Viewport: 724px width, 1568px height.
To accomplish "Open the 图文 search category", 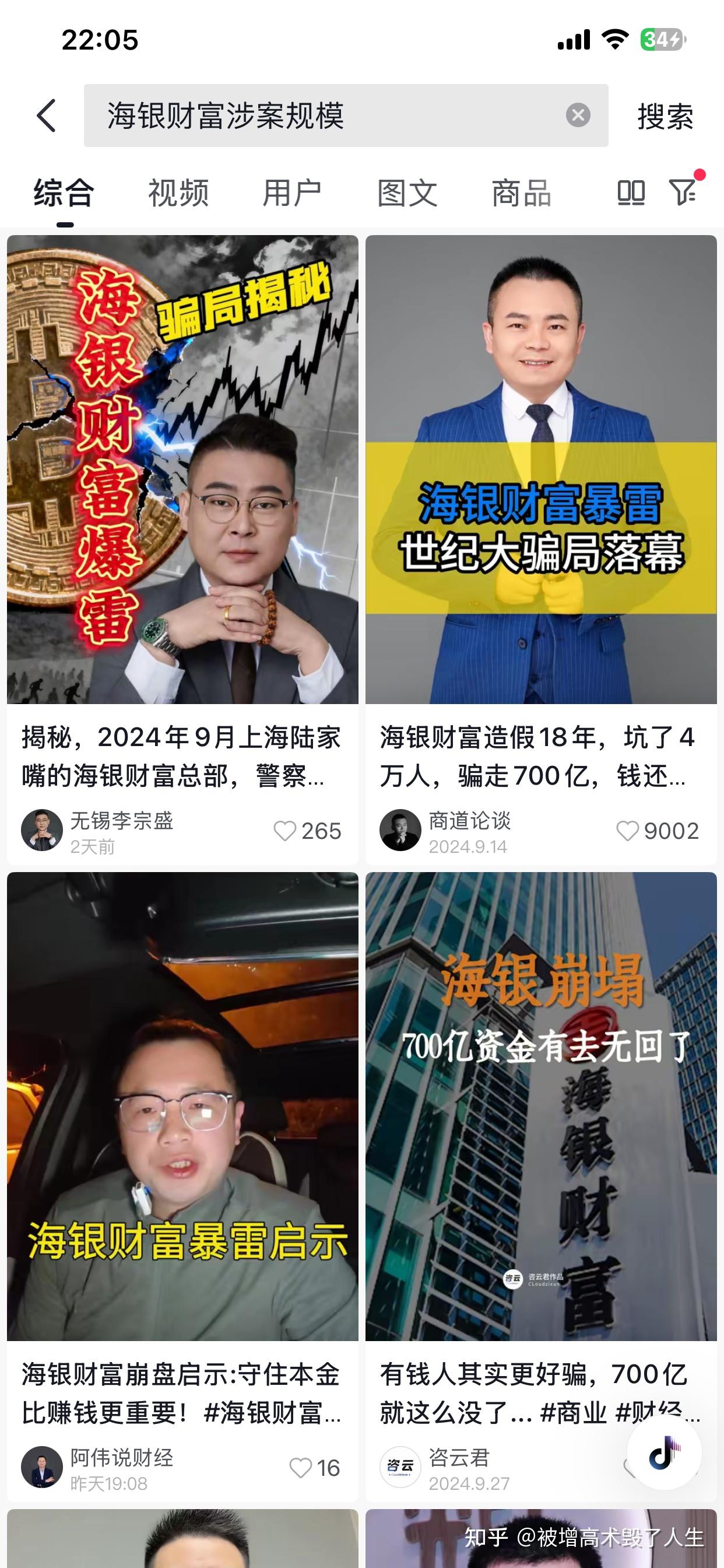I will (406, 192).
